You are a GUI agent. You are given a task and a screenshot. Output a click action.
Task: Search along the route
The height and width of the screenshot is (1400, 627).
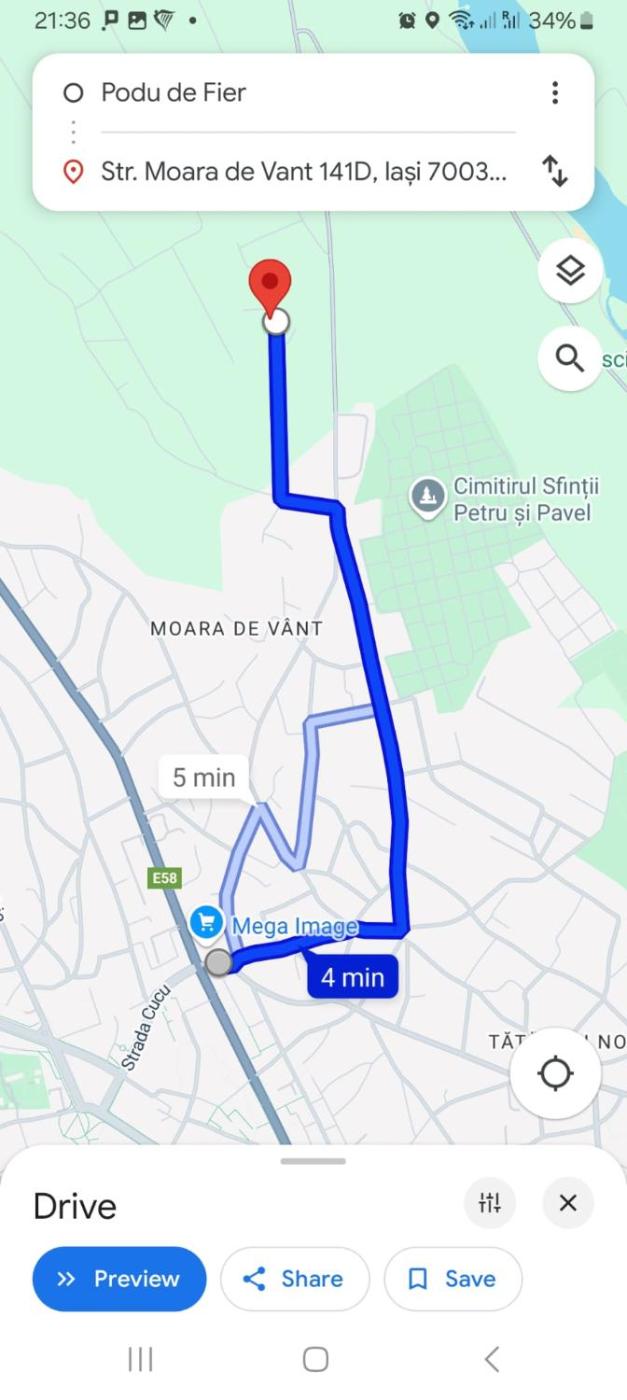[x=570, y=357]
